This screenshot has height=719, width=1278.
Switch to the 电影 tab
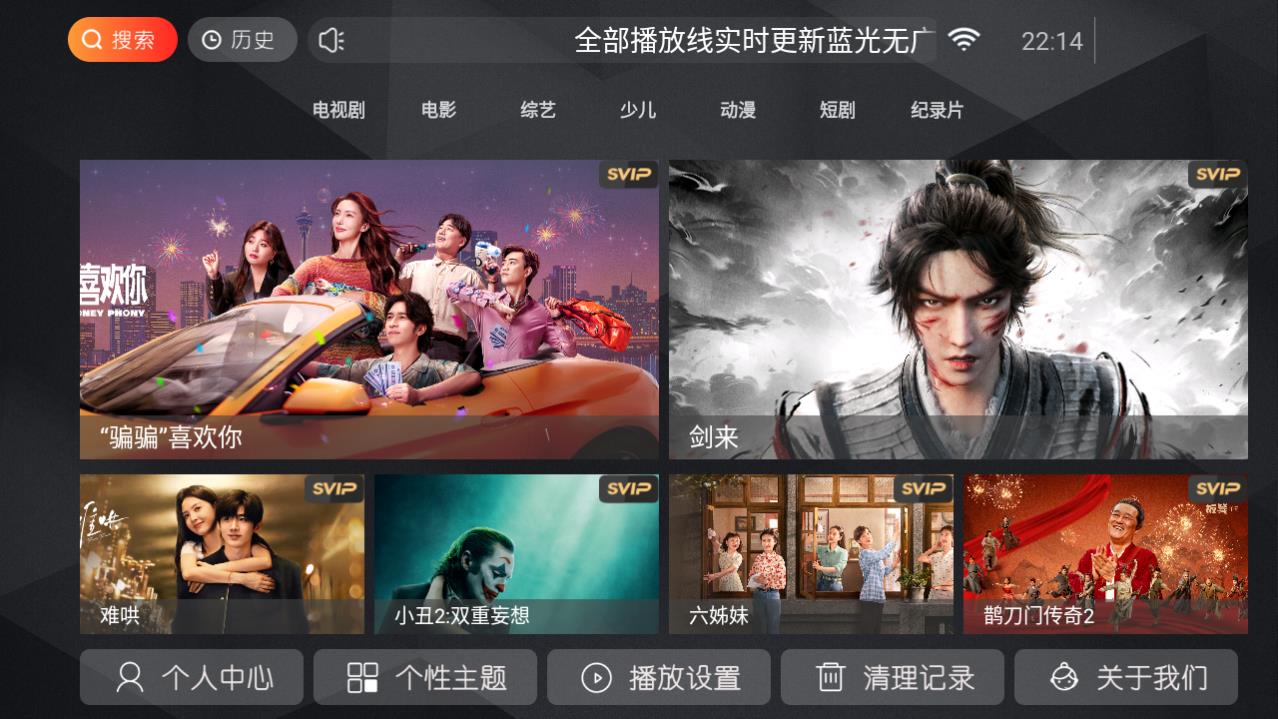tap(438, 110)
